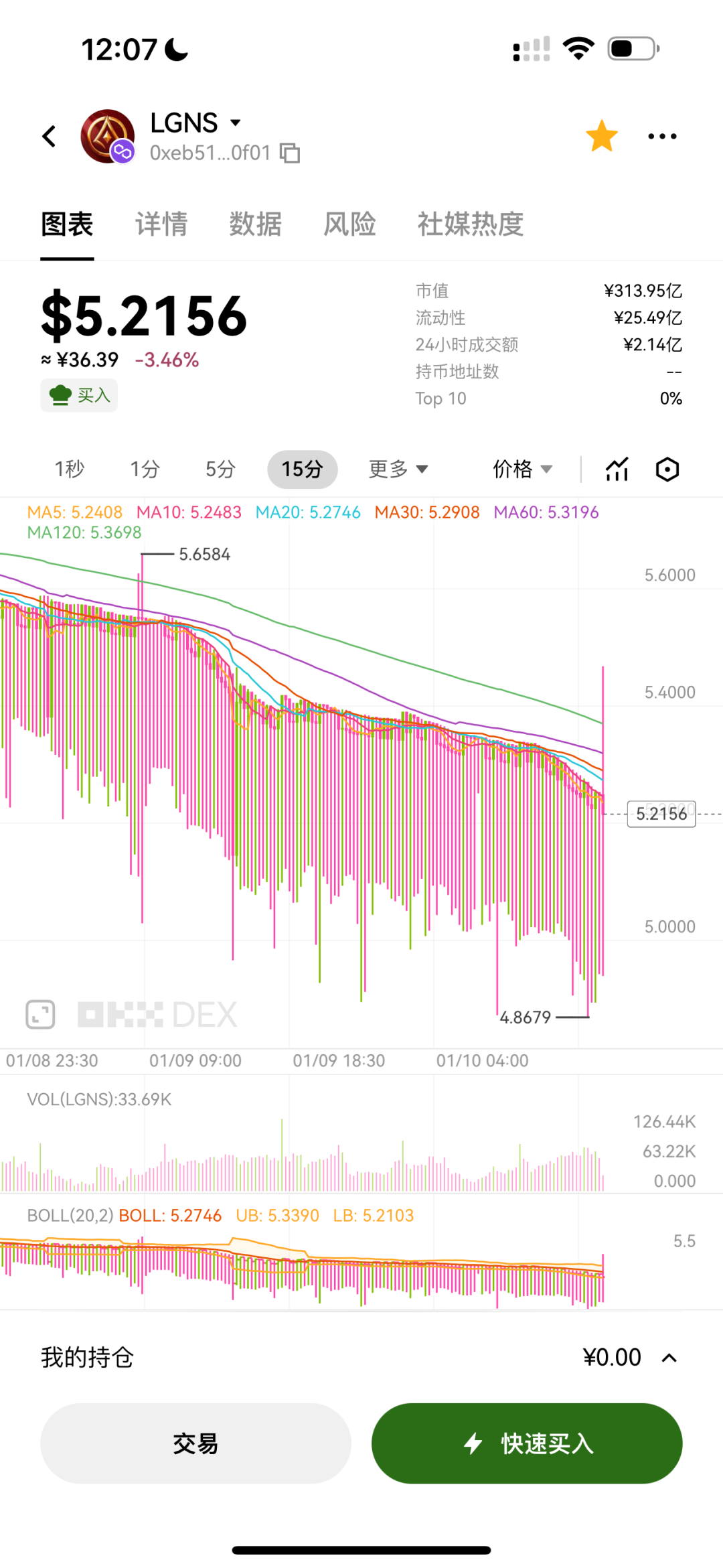The width and height of the screenshot is (723, 1568).
Task: Open the token switcher dropdown beside LGNS
Action: click(x=236, y=122)
